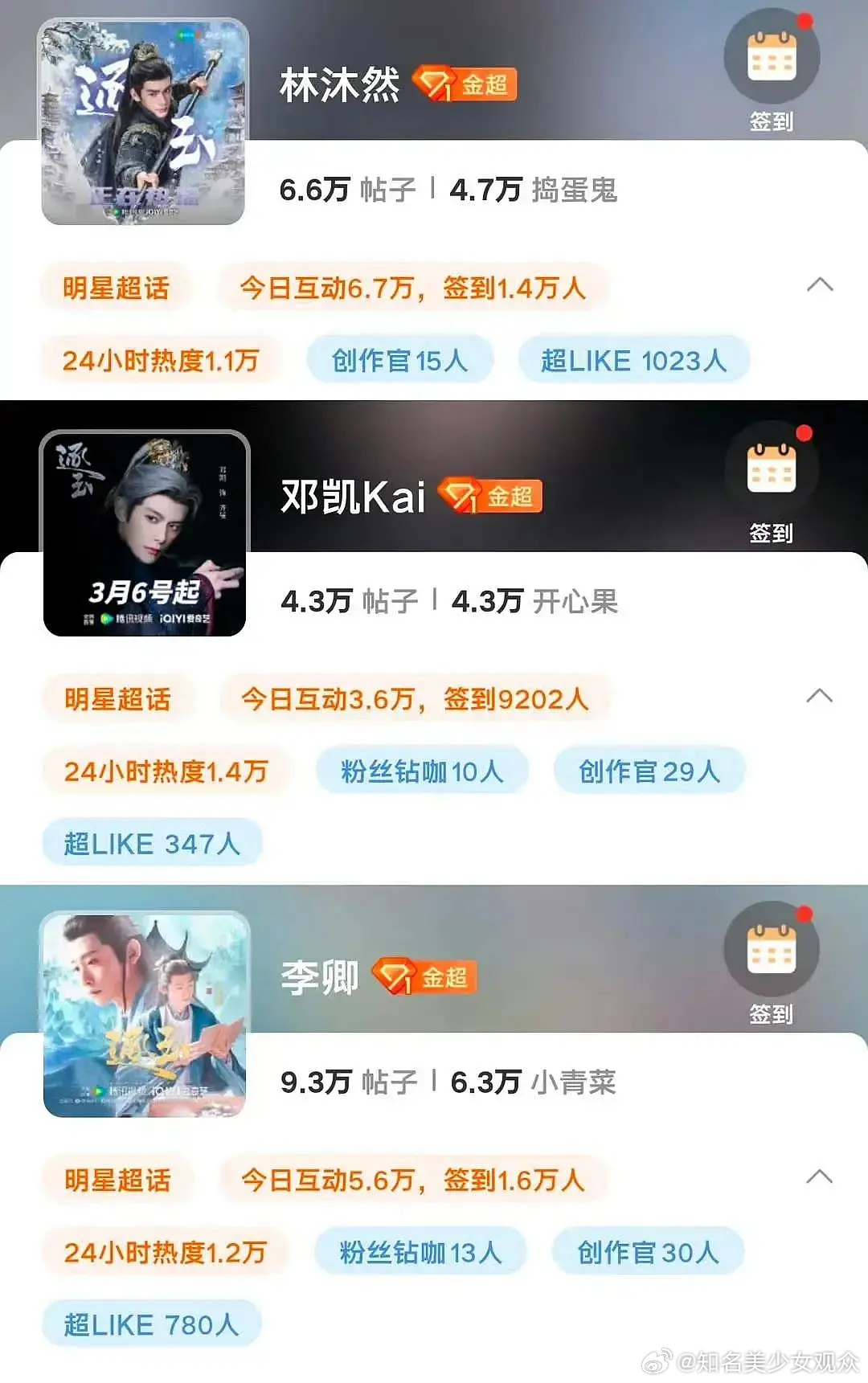This screenshot has height=1383, width=868.
Task: Open 邓凯Kai's supertopic avatar image
Action: tap(144, 534)
